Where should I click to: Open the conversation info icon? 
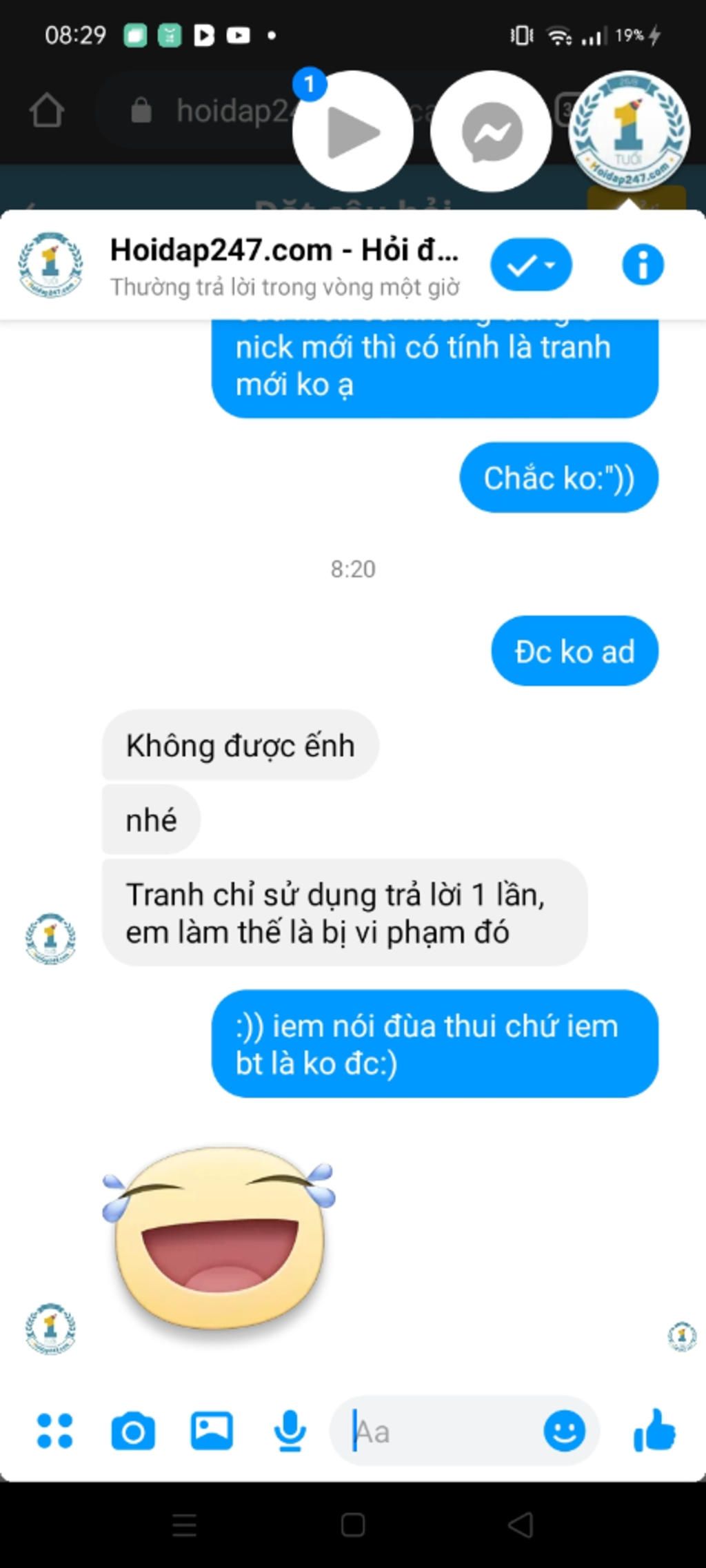(x=643, y=265)
